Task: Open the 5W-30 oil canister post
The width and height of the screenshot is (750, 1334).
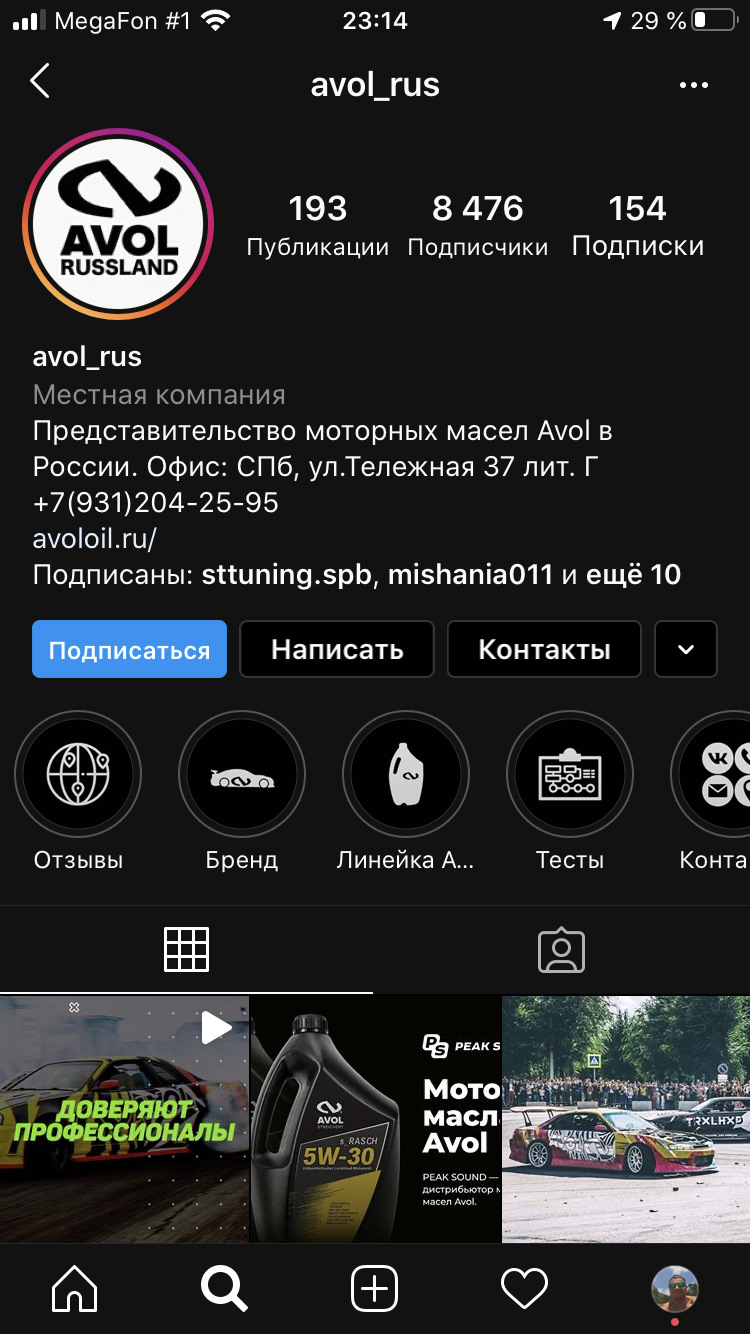Action: (375, 1118)
